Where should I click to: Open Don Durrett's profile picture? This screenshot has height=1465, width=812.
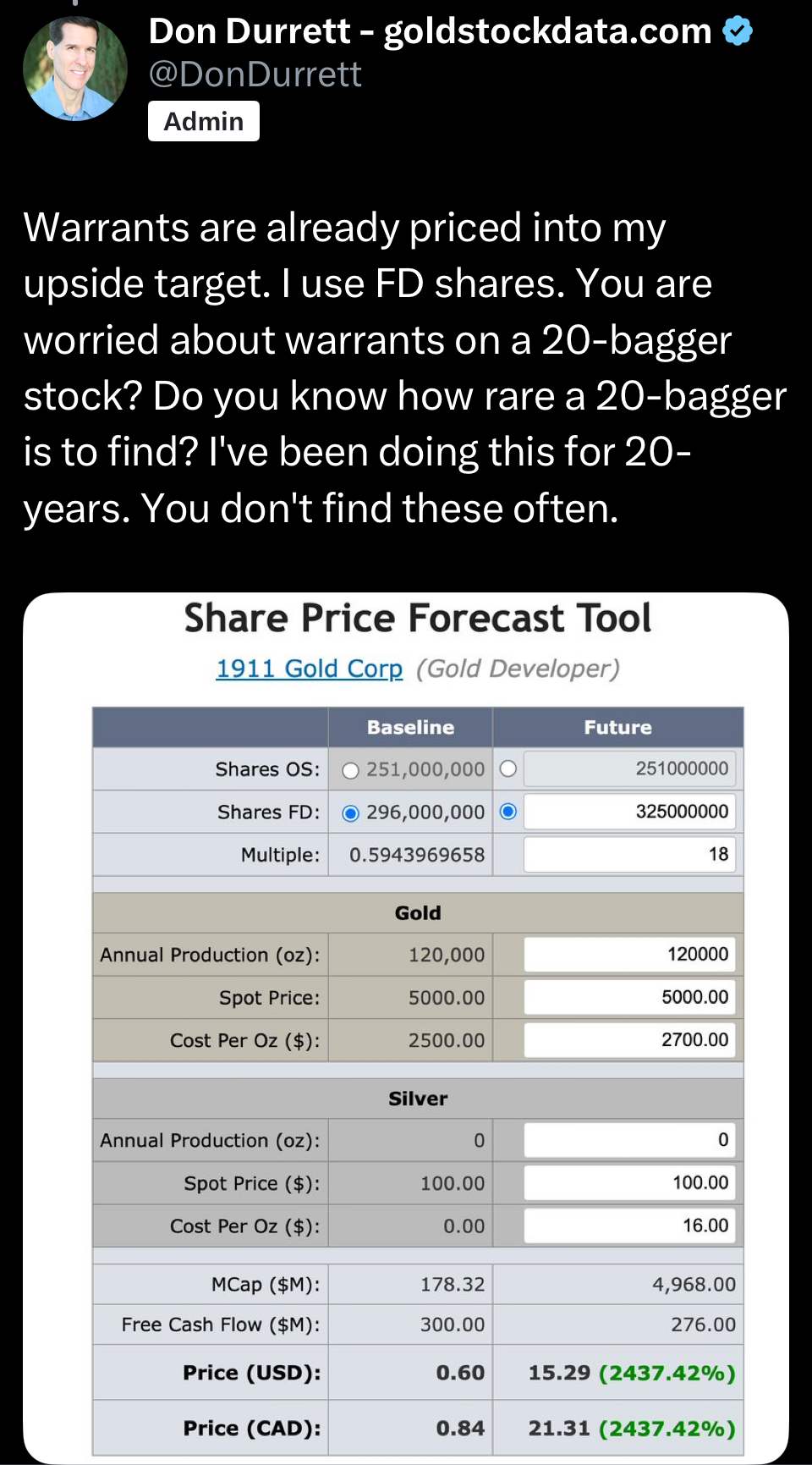[x=74, y=69]
